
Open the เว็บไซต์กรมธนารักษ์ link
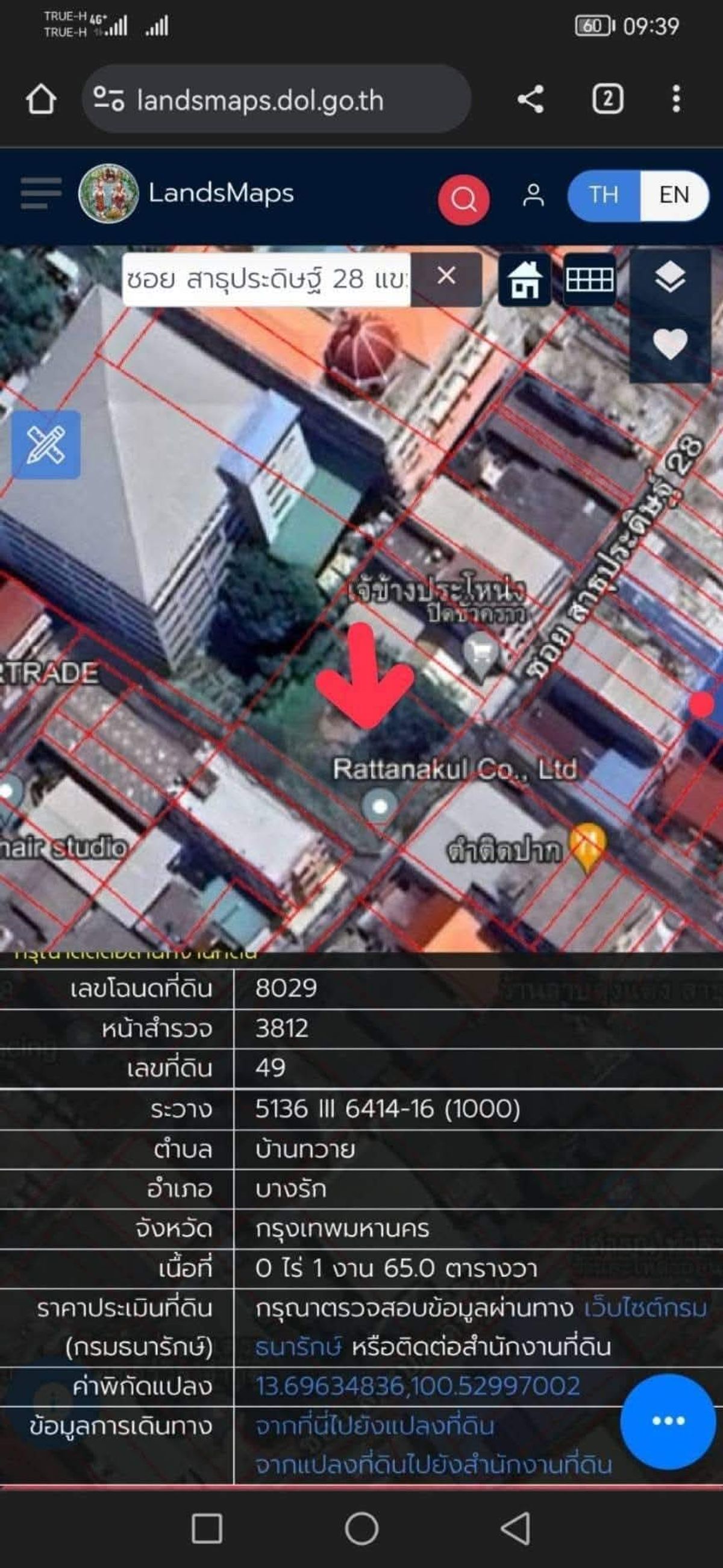click(481, 1328)
